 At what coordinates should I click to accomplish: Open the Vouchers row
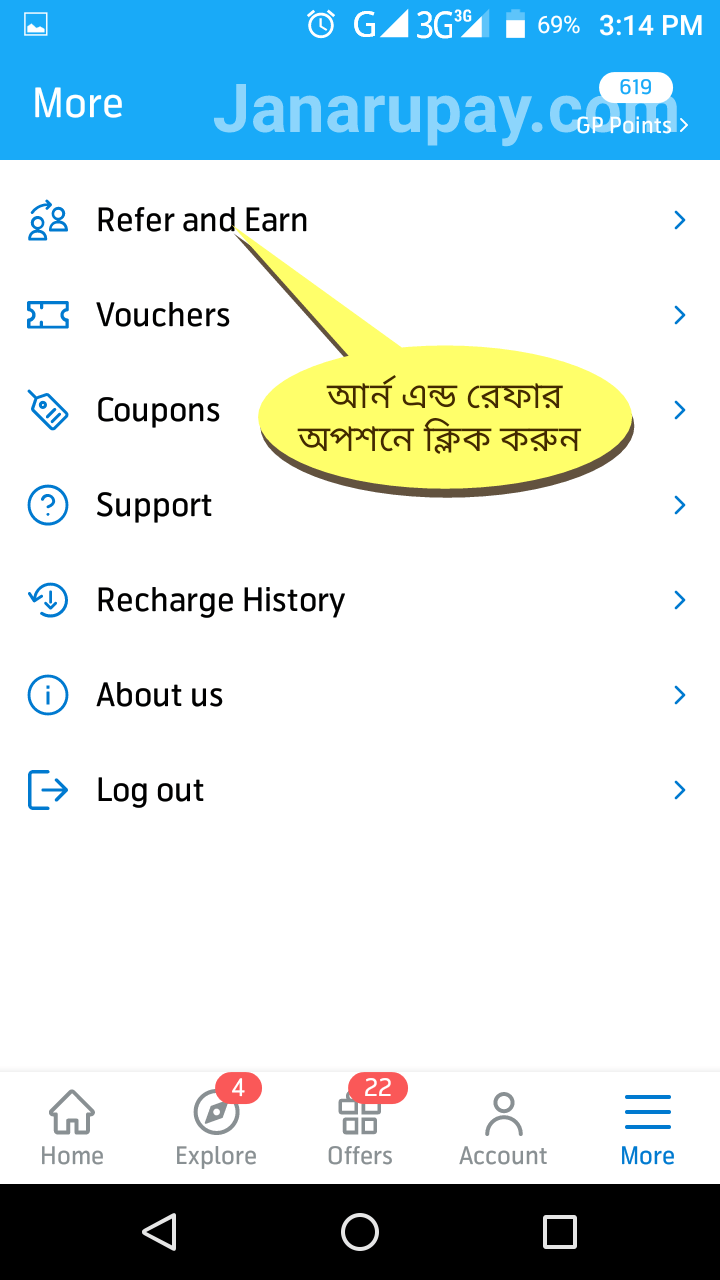click(360, 315)
